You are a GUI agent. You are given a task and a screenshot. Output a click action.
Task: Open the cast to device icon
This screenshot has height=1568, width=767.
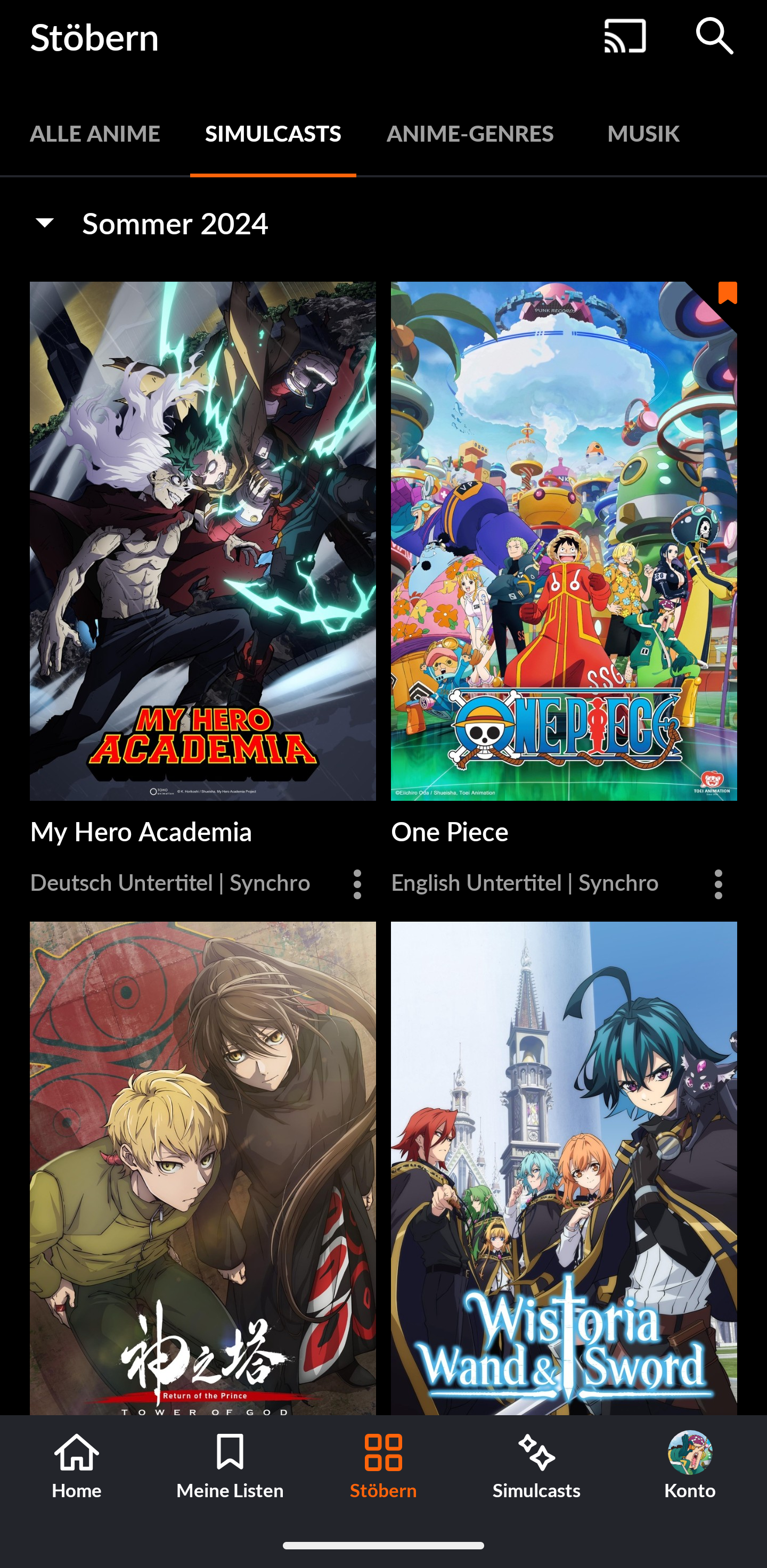pyautogui.click(x=625, y=37)
